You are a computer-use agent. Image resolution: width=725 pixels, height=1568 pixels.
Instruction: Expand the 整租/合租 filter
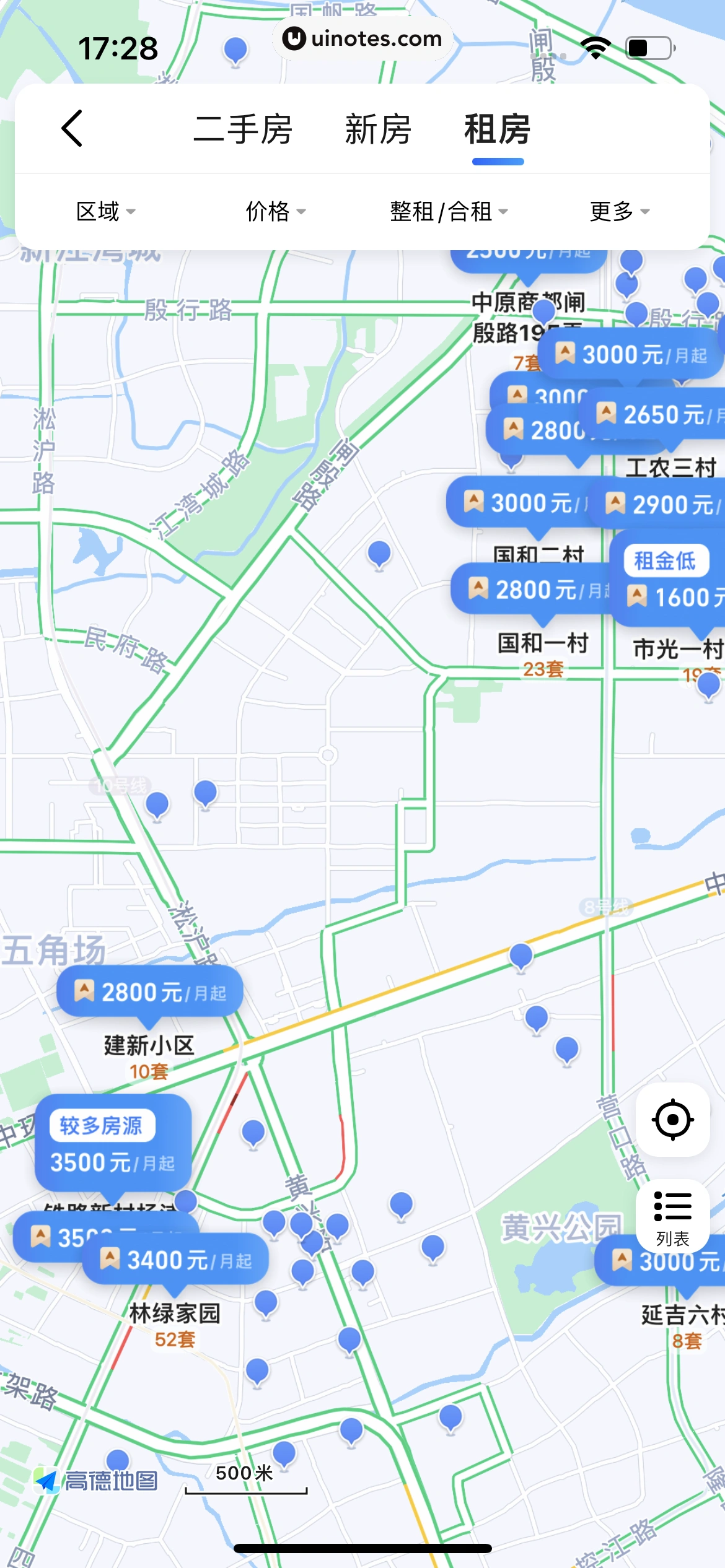point(449,212)
